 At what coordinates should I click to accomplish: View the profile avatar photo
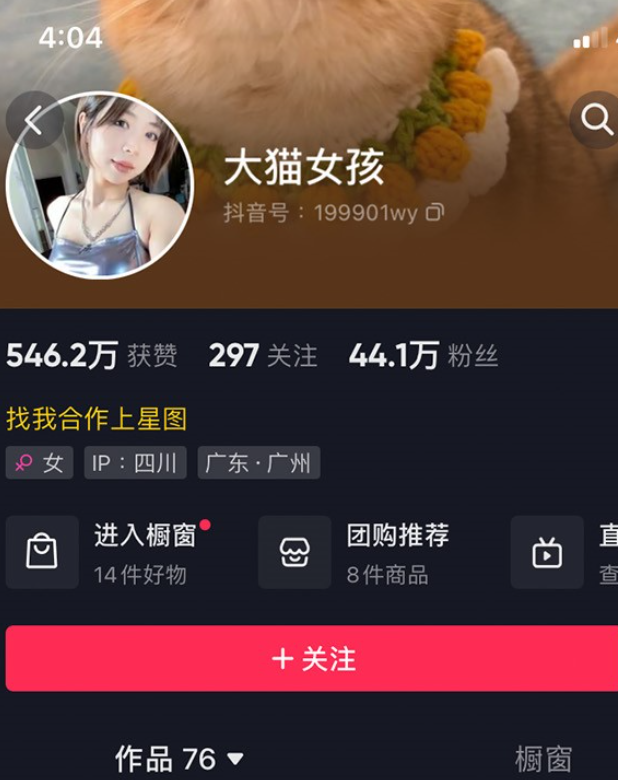99,183
